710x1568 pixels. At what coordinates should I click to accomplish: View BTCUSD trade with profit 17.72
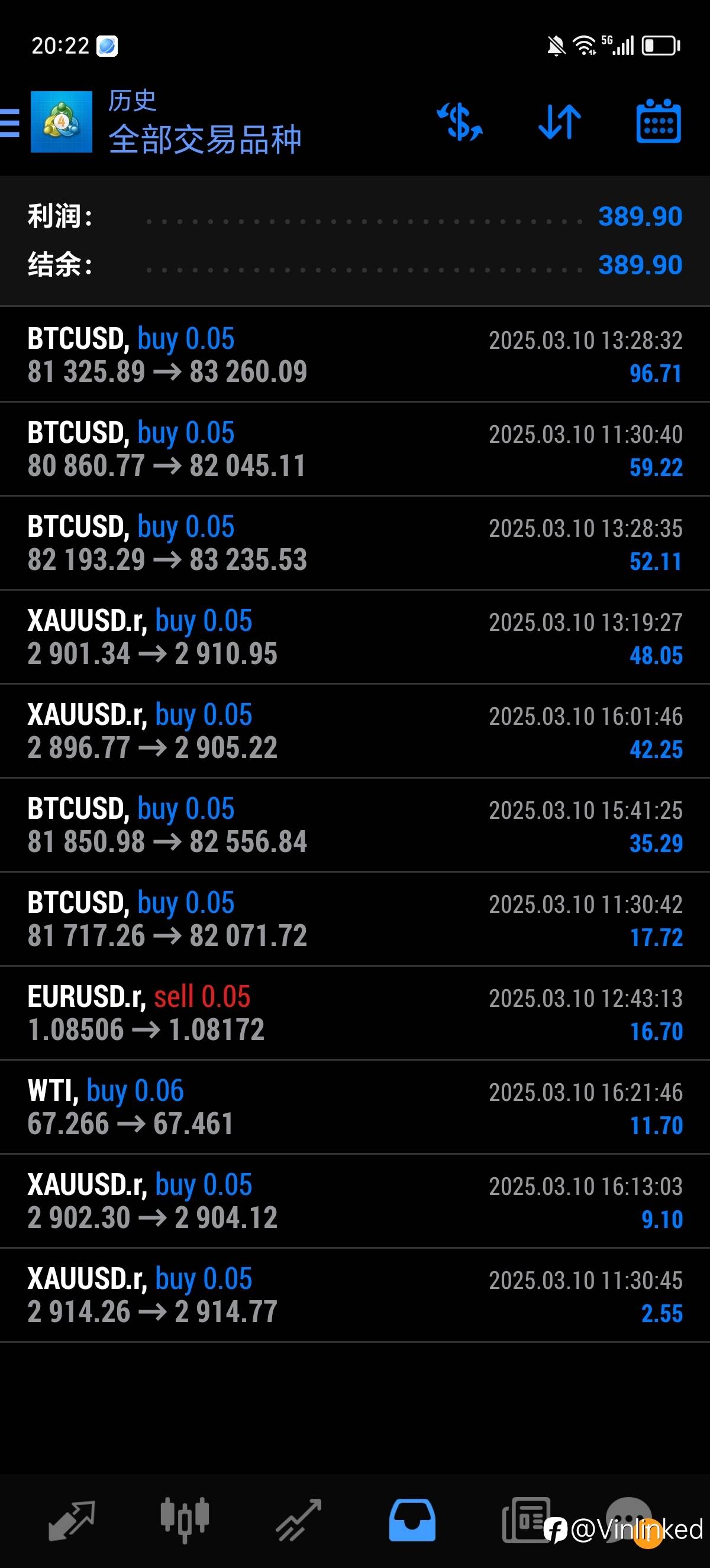[355, 919]
